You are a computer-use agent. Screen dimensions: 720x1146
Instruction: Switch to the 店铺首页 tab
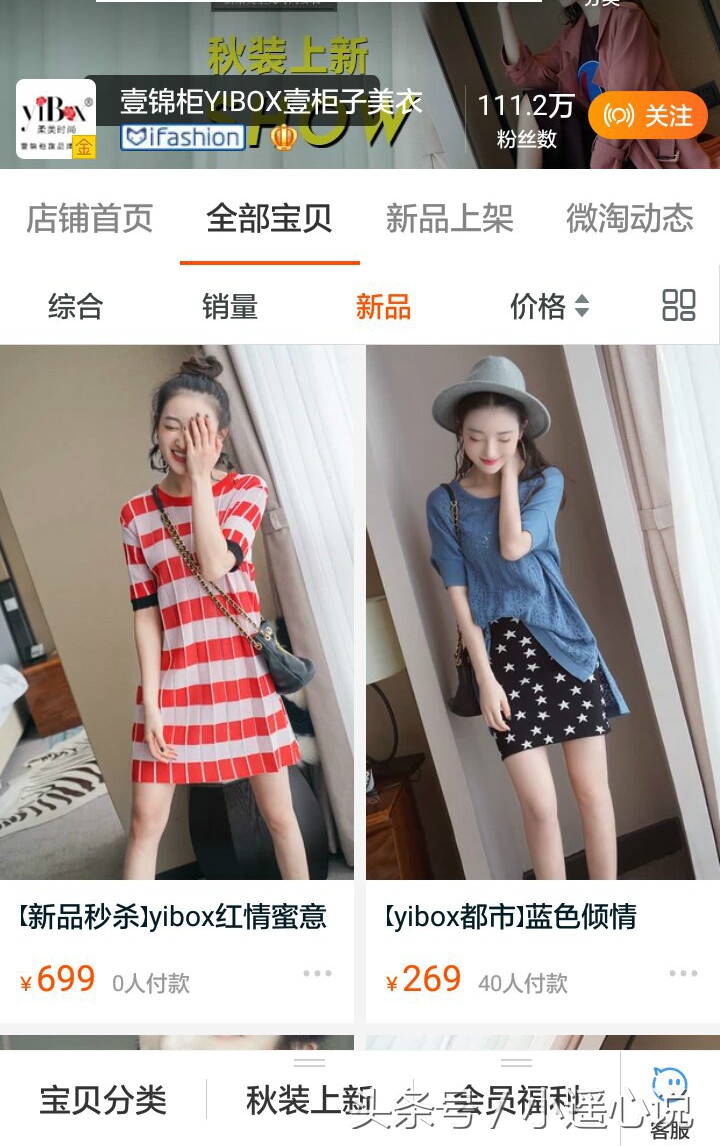[x=90, y=220]
